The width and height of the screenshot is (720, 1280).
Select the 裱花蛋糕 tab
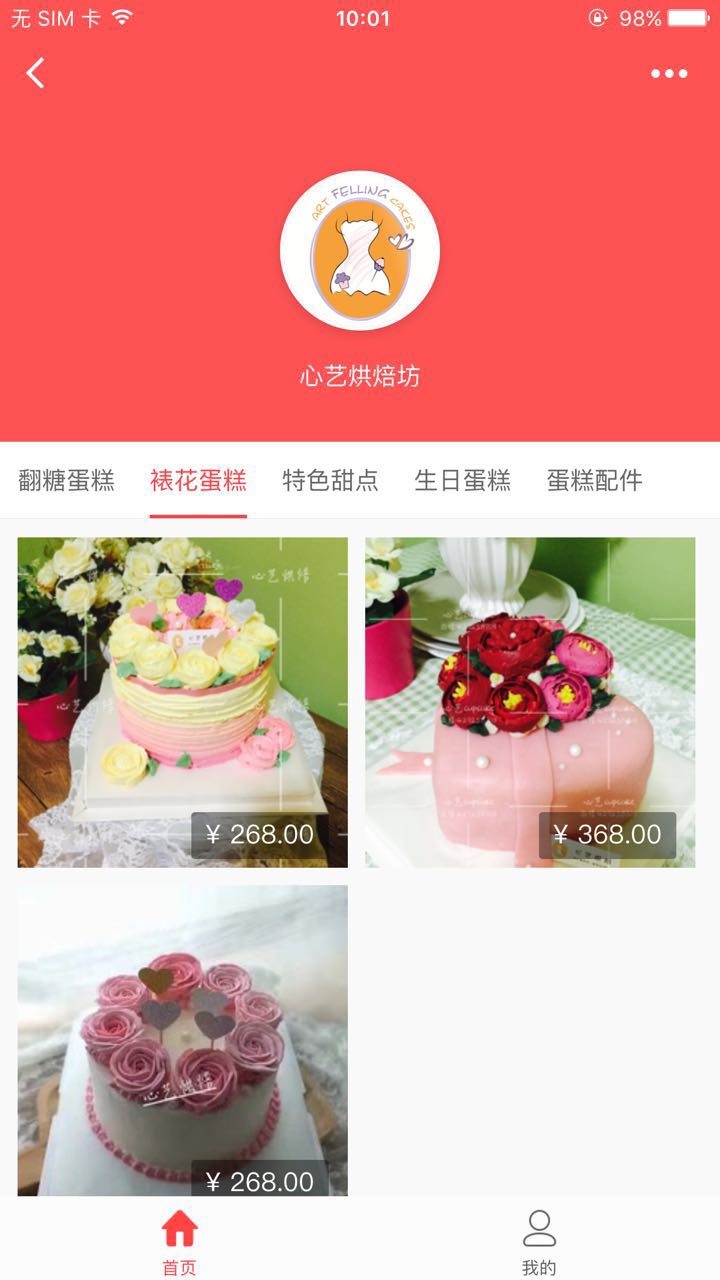tap(198, 480)
